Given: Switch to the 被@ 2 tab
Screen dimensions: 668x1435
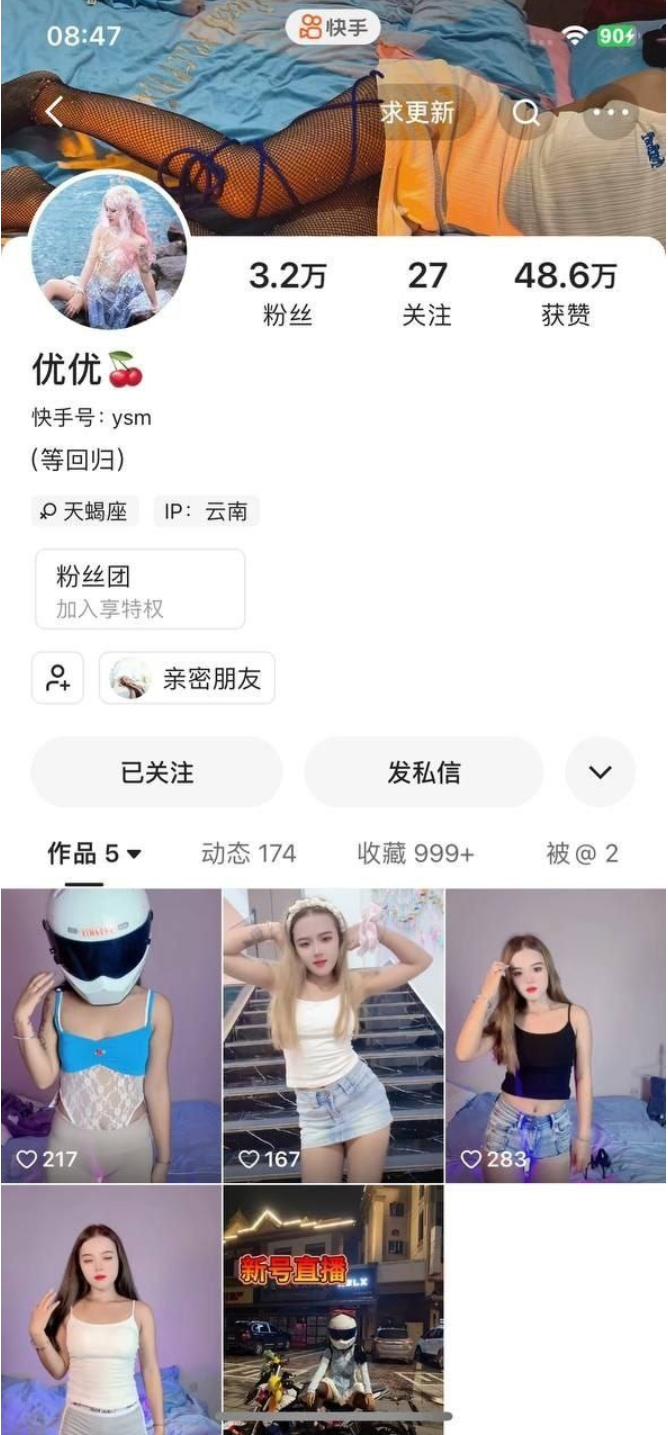Looking at the screenshot, I should tap(582, 853).
